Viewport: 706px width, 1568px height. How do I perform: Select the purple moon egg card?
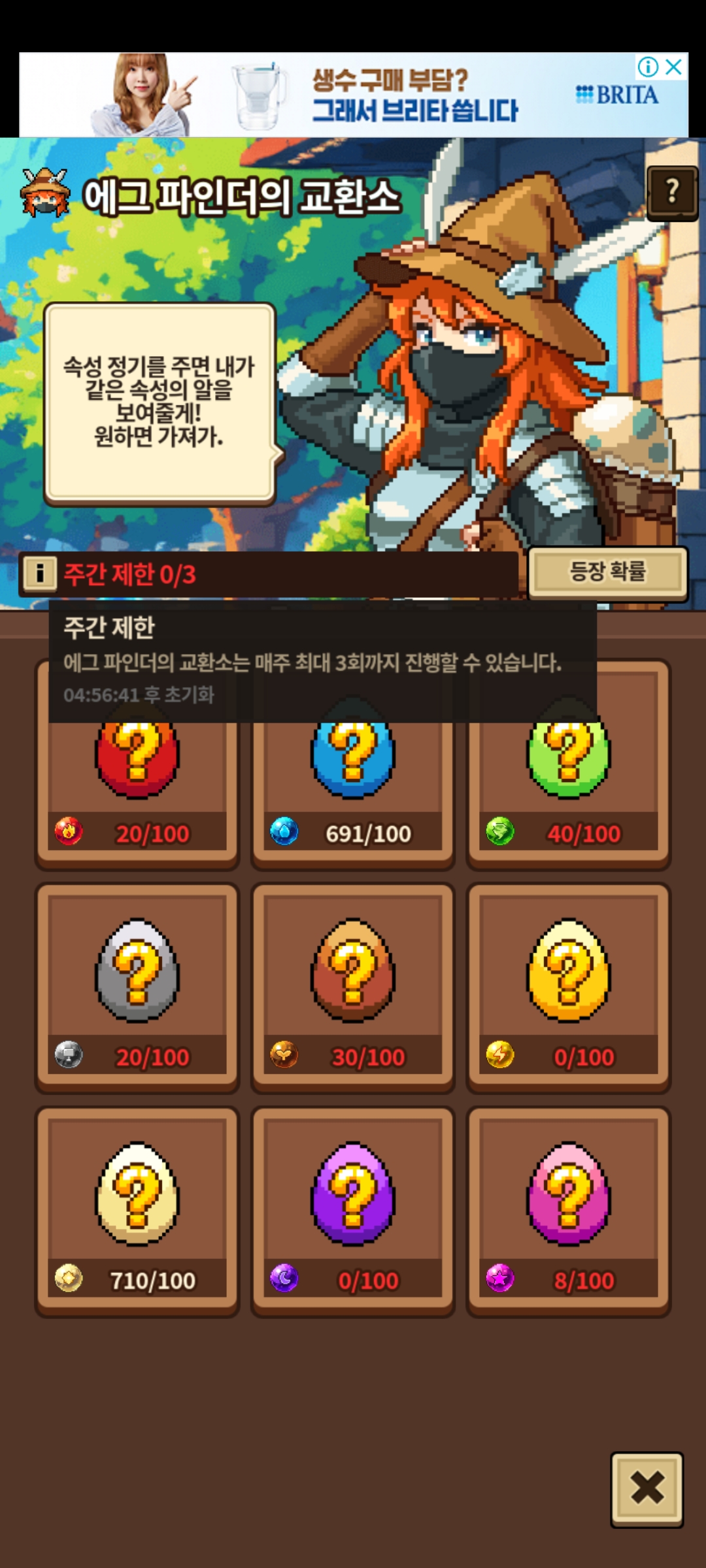[353, 1210]
